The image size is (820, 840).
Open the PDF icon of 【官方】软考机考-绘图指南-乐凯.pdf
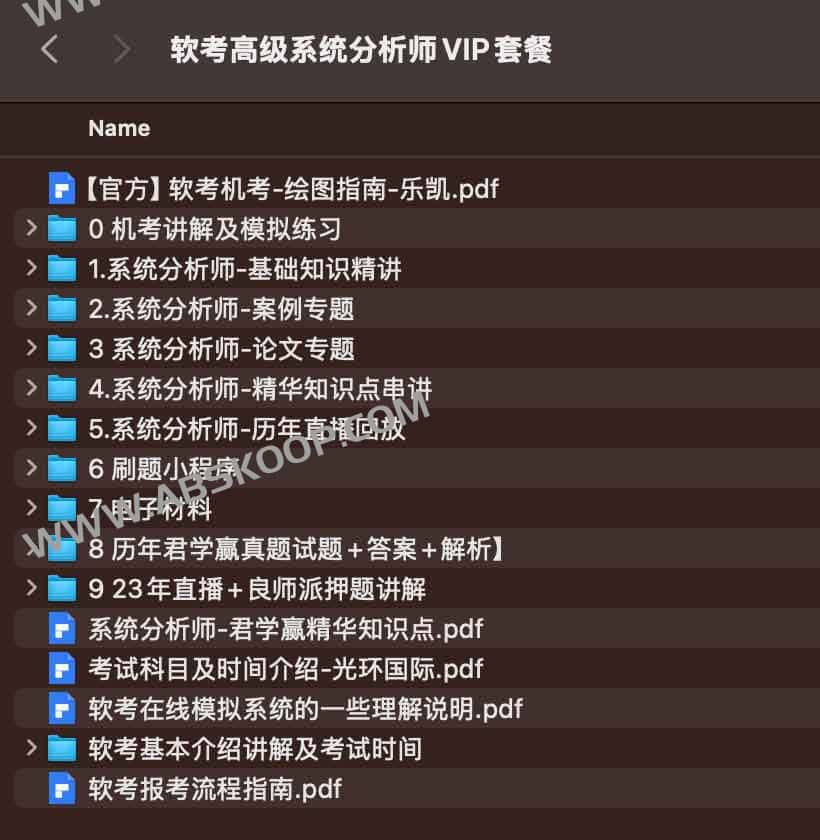pos(60,189)
